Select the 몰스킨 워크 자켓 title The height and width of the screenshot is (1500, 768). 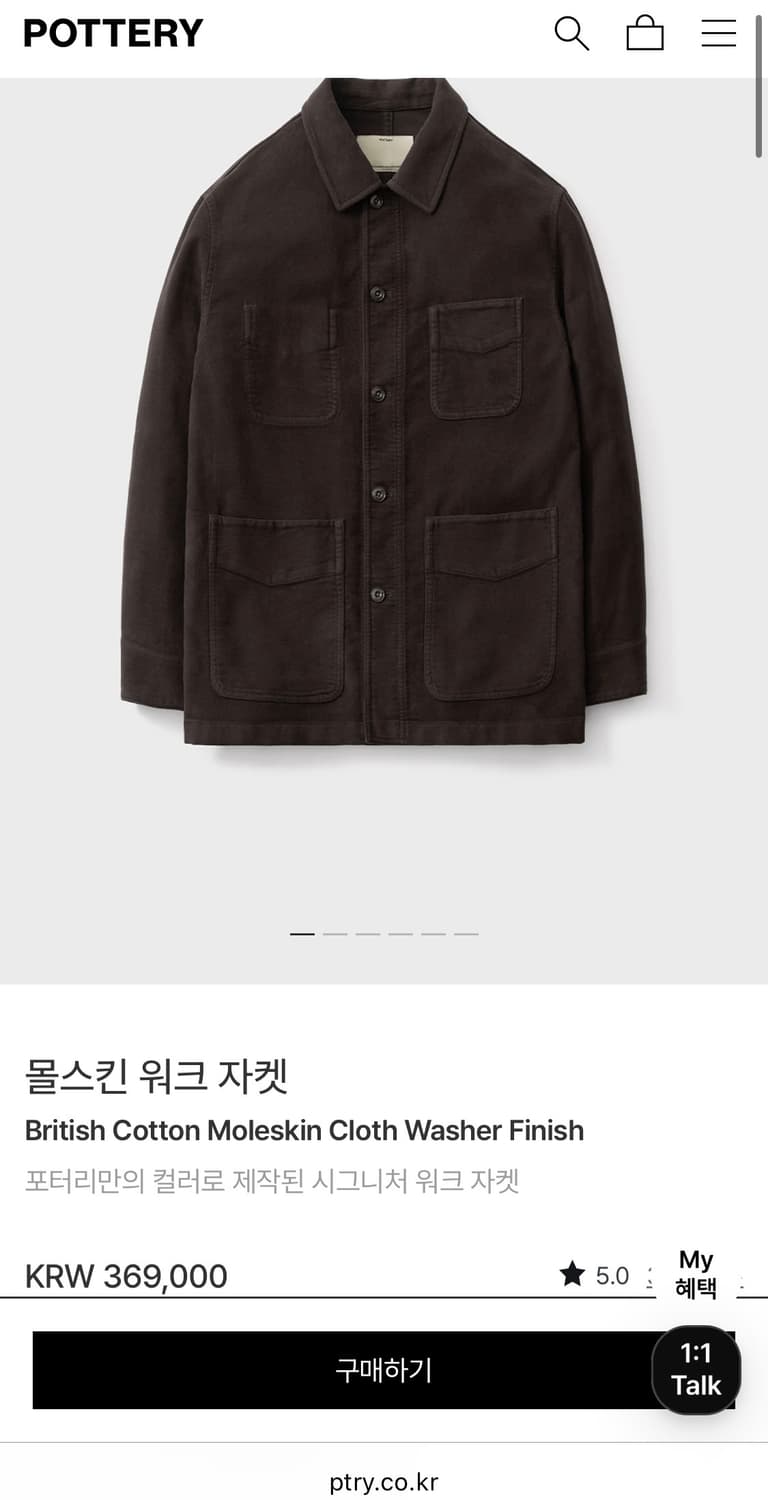[x=156, y=1073]
